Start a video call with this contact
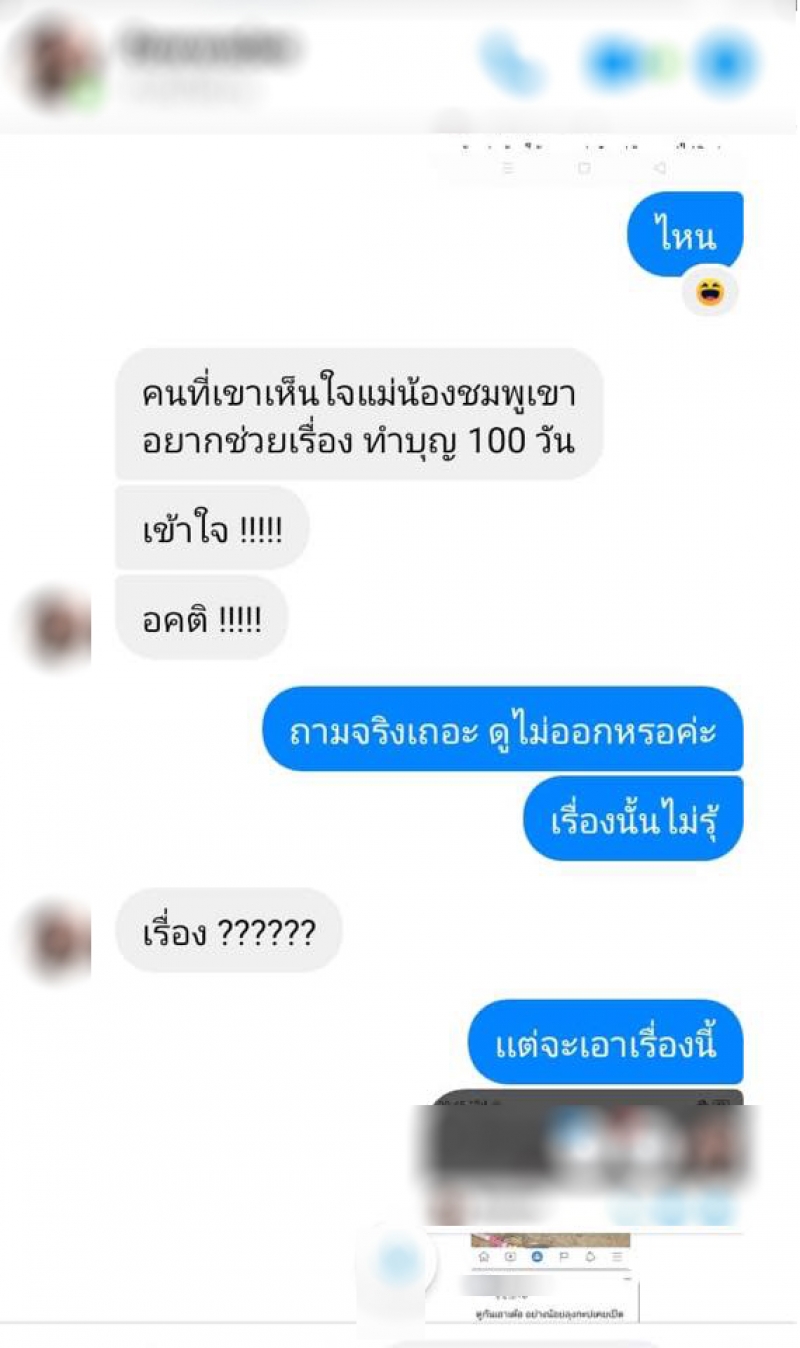Screen dimensions: 800x1348 coord(620,63)
